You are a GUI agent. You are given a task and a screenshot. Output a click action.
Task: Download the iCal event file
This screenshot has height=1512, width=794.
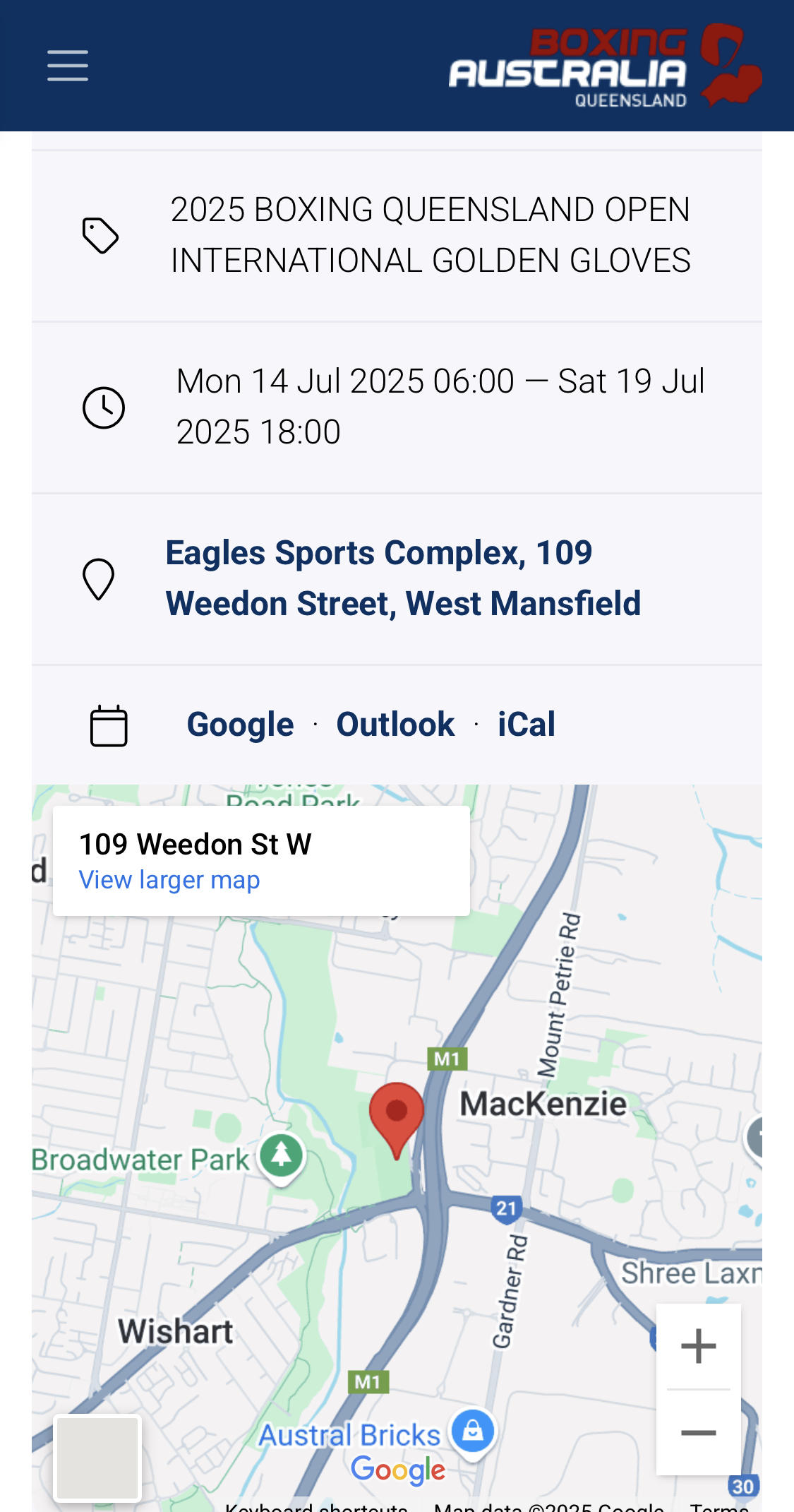pos(527,725)
